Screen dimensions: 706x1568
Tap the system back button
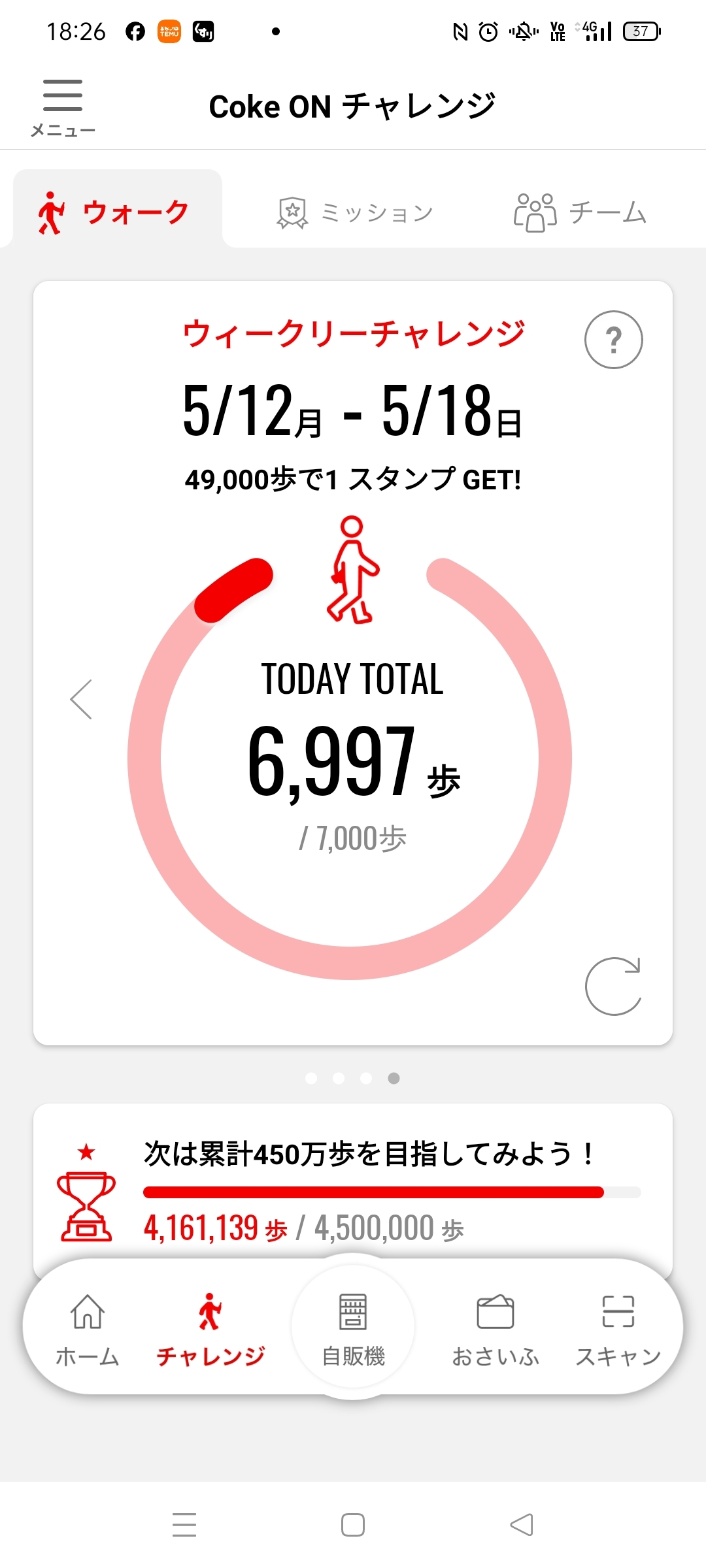522,1525
